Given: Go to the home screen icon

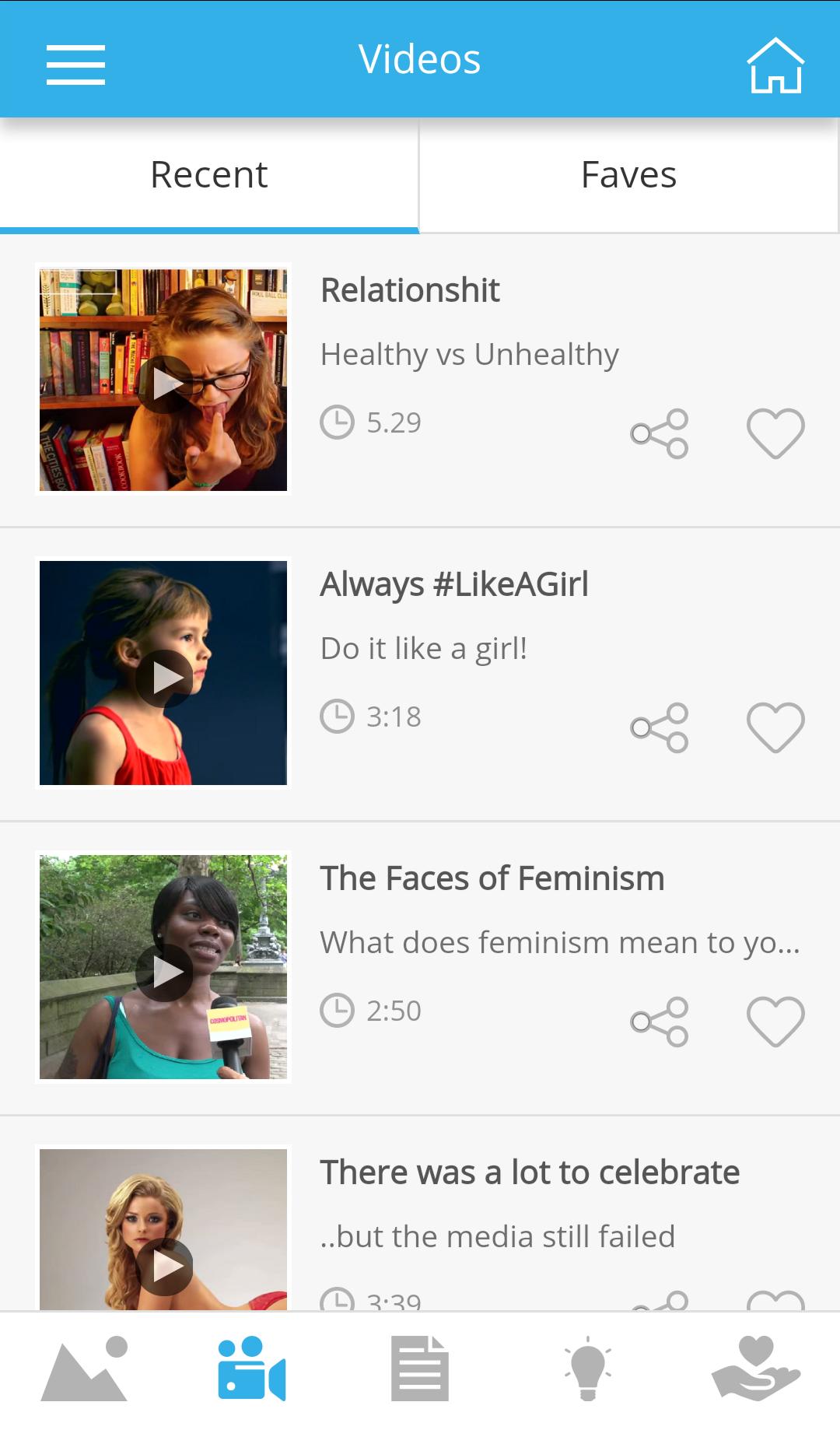Looking at the screenshot, I should point(775,65).
